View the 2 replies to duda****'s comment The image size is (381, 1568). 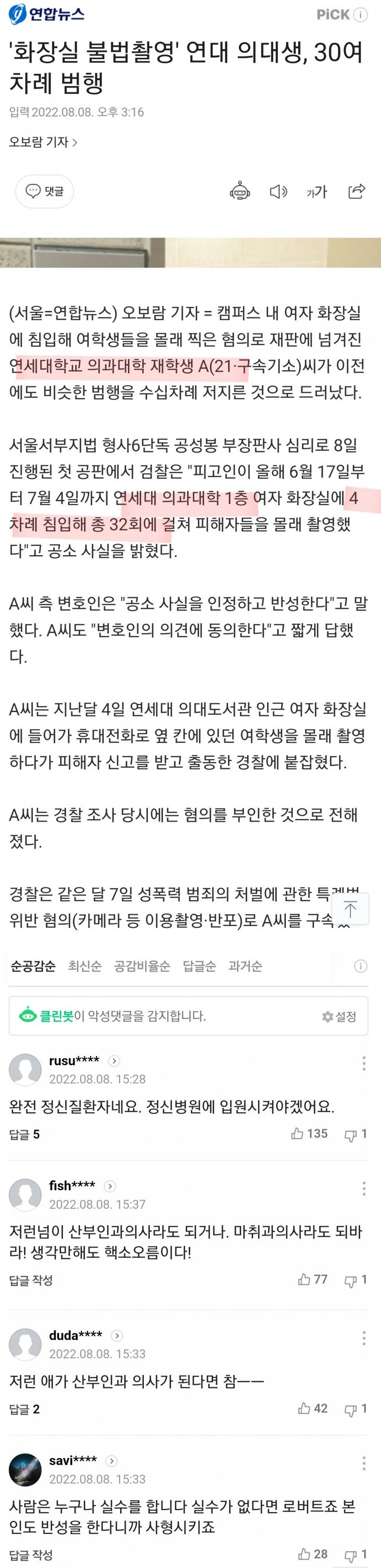[x=24, y=1409]
